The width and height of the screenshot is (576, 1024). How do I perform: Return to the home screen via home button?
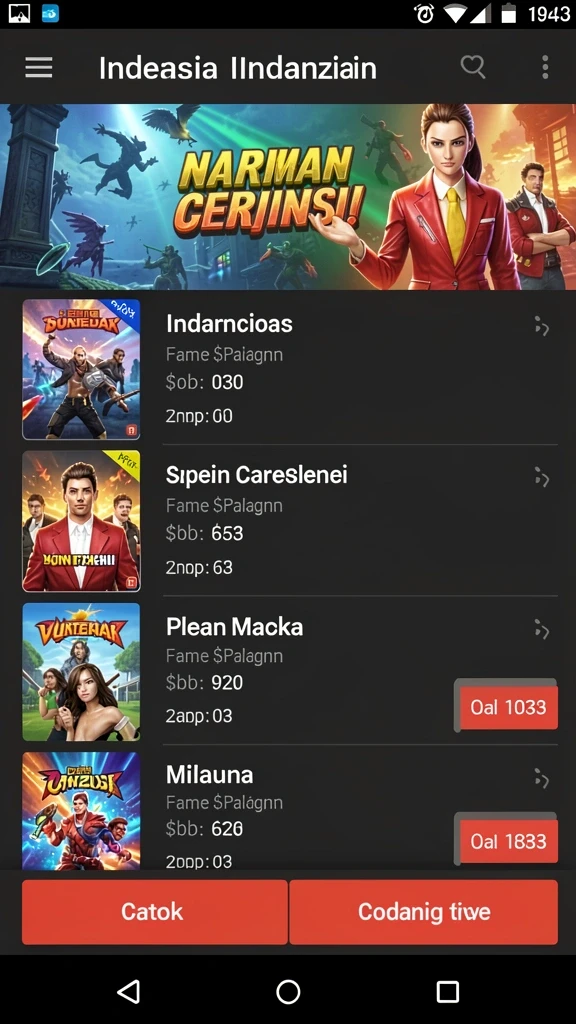point(288,991)
